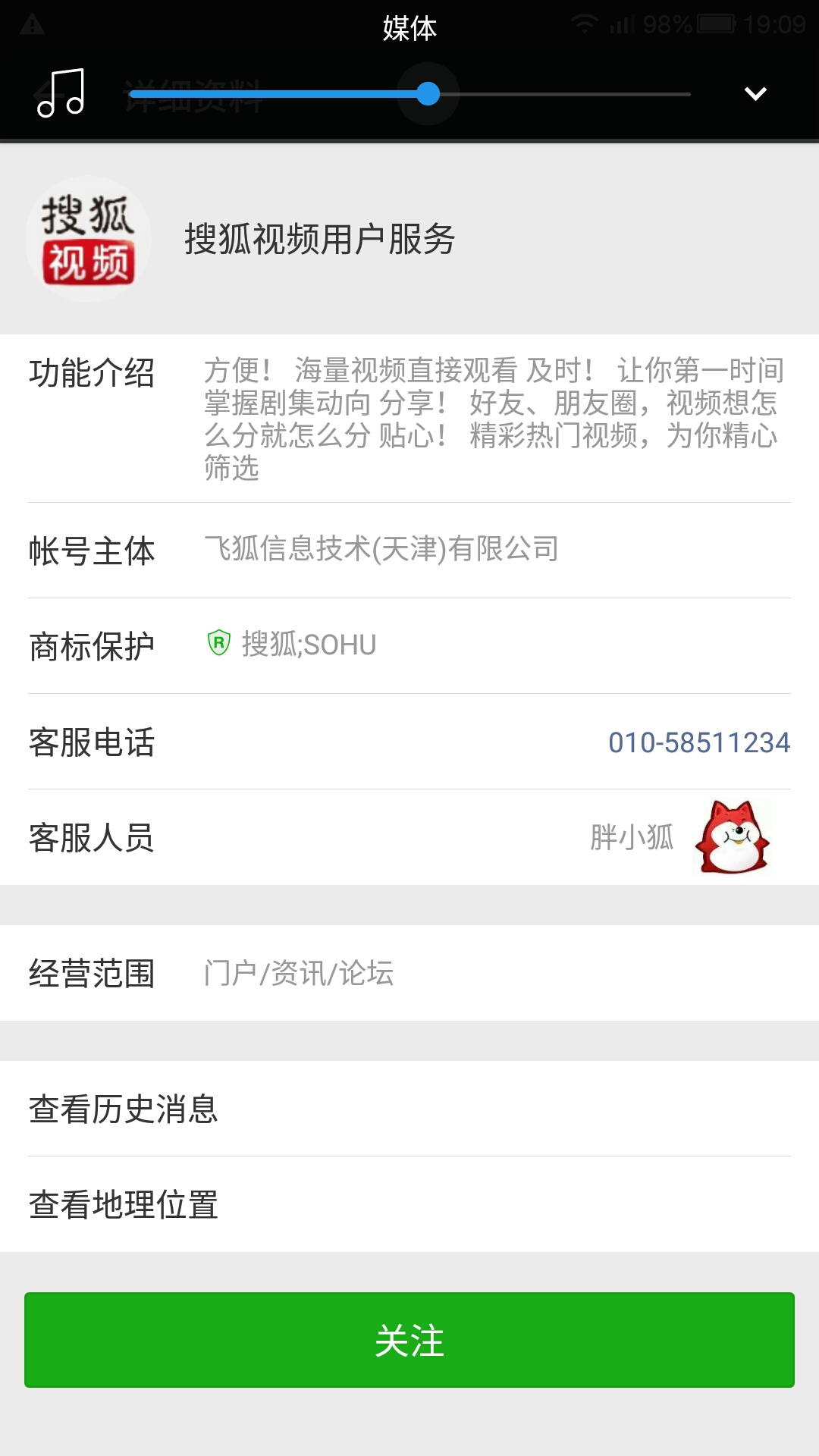This screenshot has height=1456, width=819.
Task: Open customer service staff 胖小狐
Action: 409,837
